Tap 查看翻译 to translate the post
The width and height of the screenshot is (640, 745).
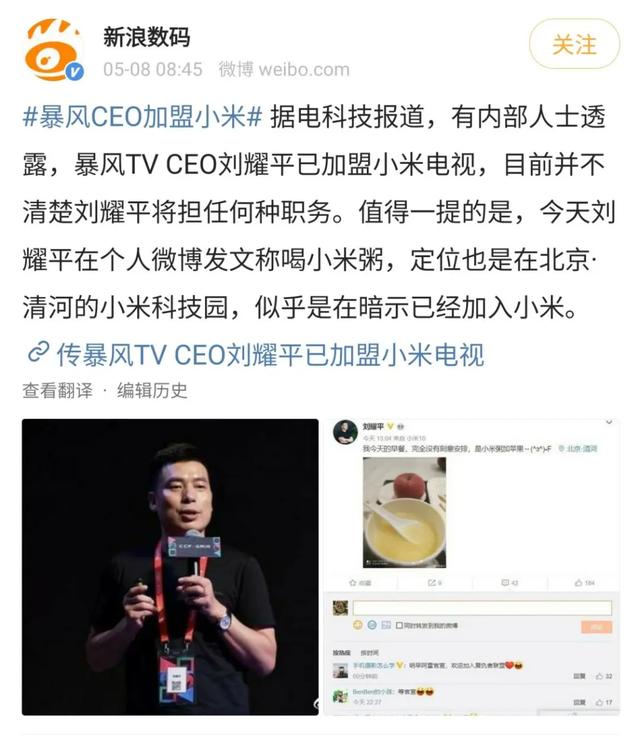pyautogui.click(x=57, y=390)
